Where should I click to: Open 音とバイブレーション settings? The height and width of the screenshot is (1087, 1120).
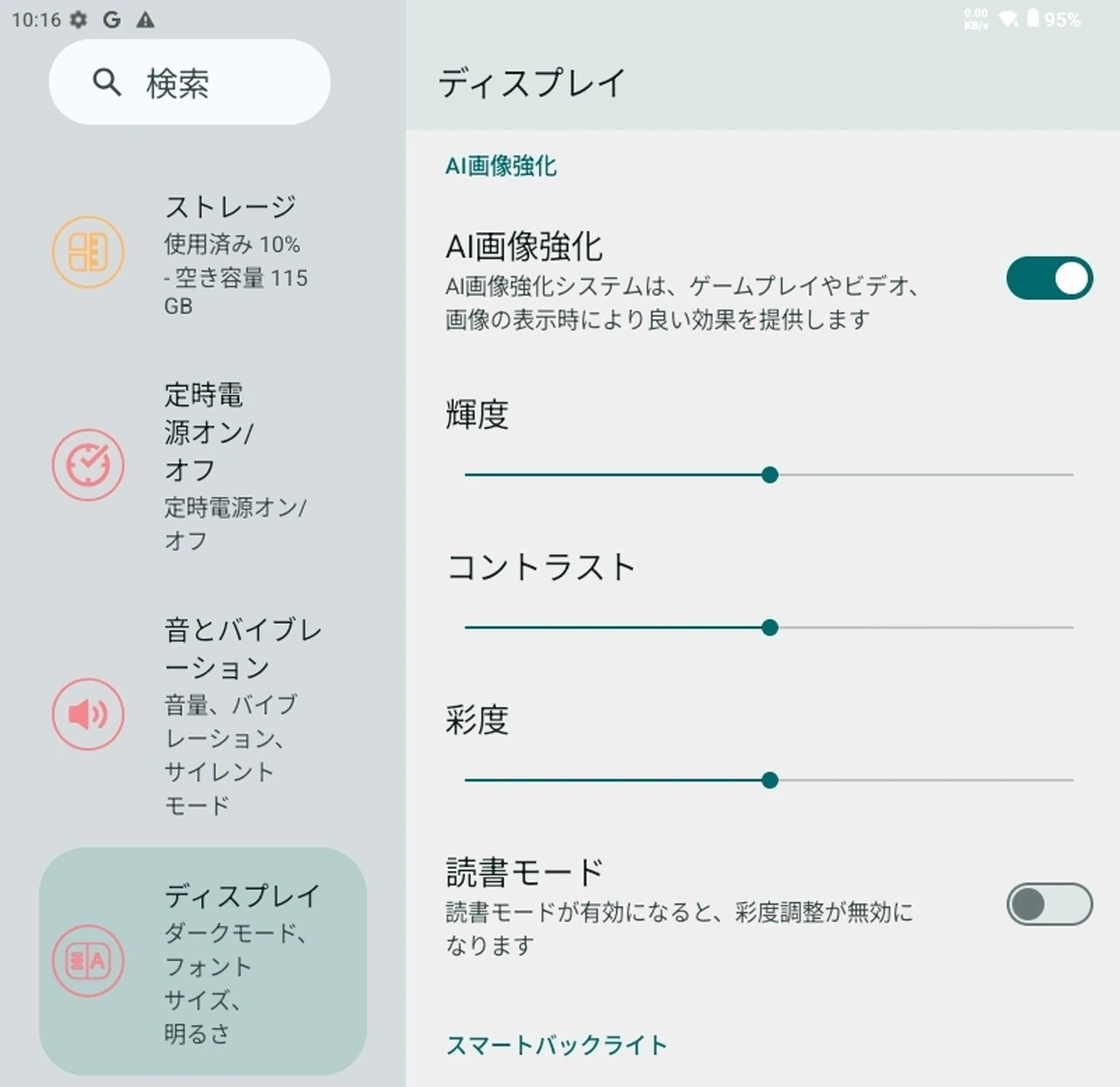click(x=201, y=714)
